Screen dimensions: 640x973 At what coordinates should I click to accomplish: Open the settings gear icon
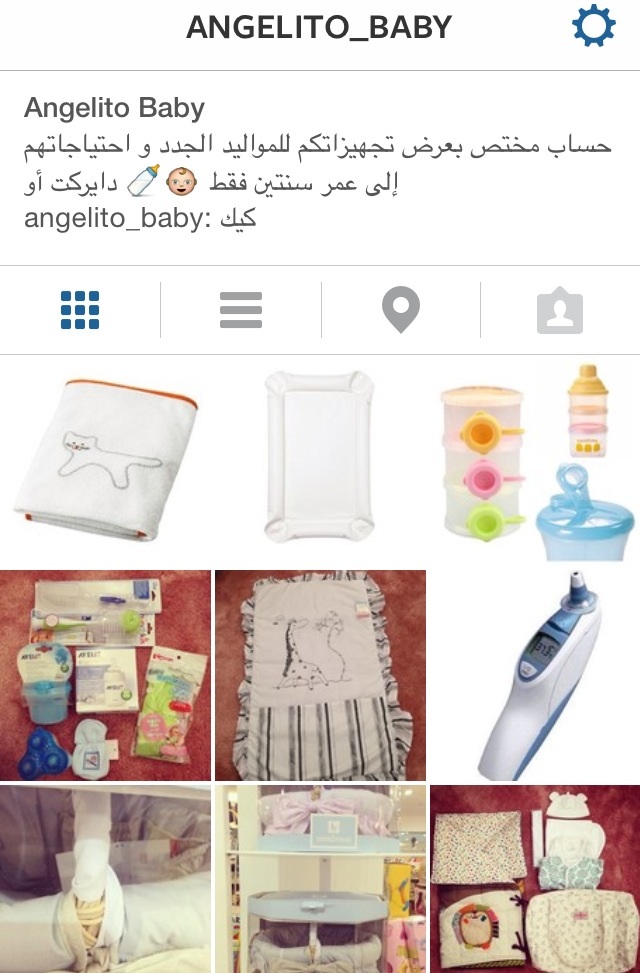point(594,27)
